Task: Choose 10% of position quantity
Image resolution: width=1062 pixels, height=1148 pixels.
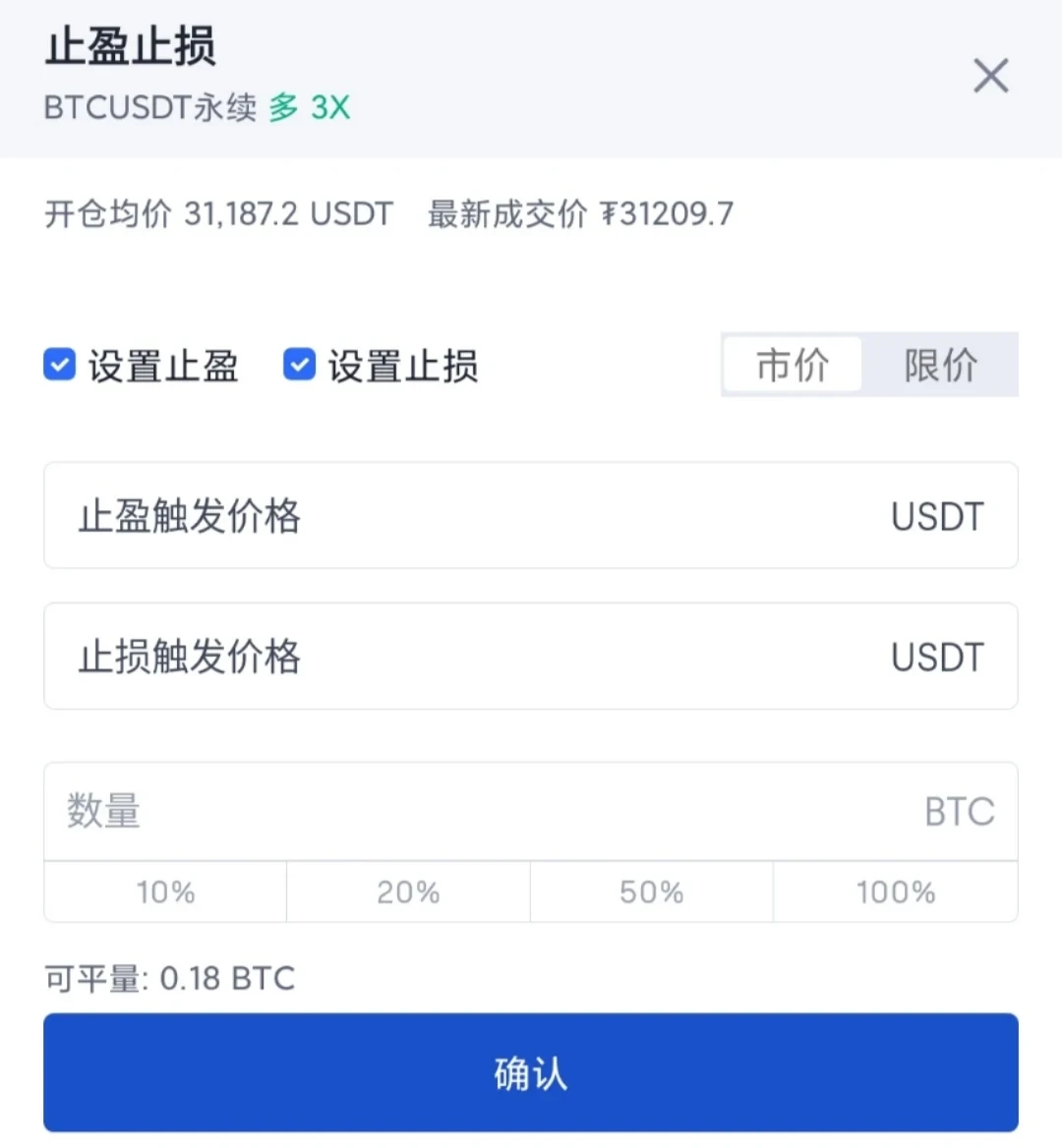Action: (x=165, y=892)
